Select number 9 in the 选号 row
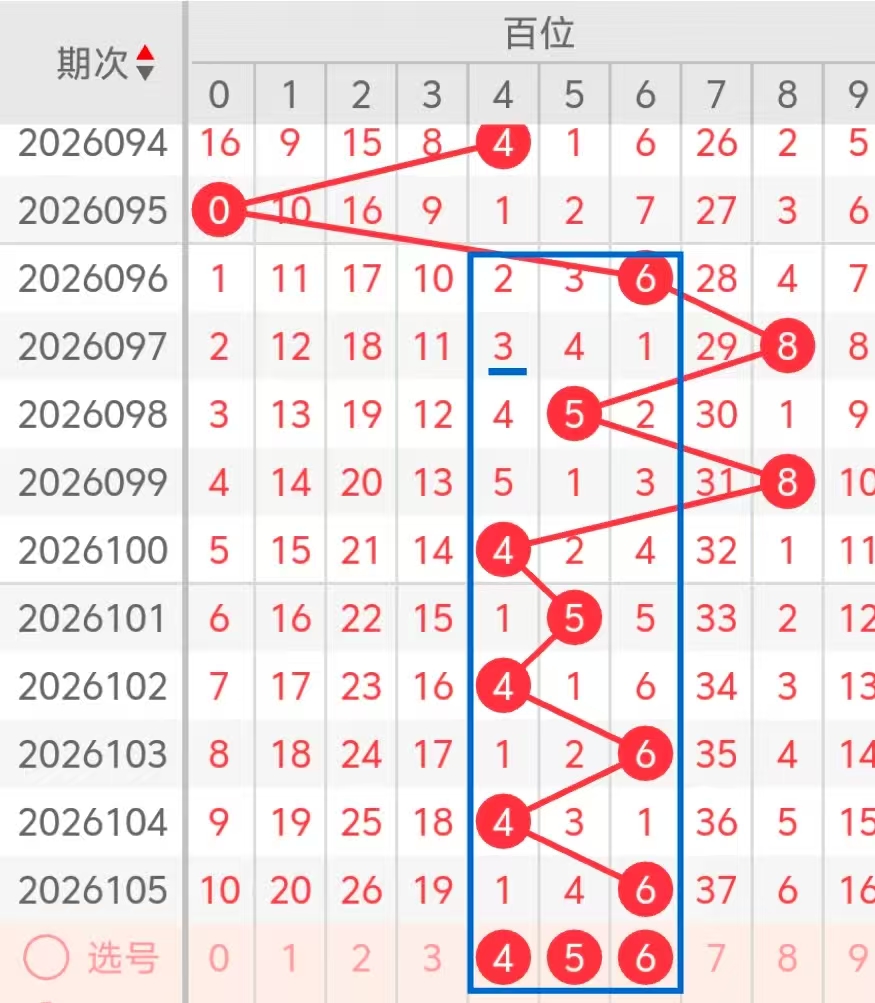 tap(856, 959)
